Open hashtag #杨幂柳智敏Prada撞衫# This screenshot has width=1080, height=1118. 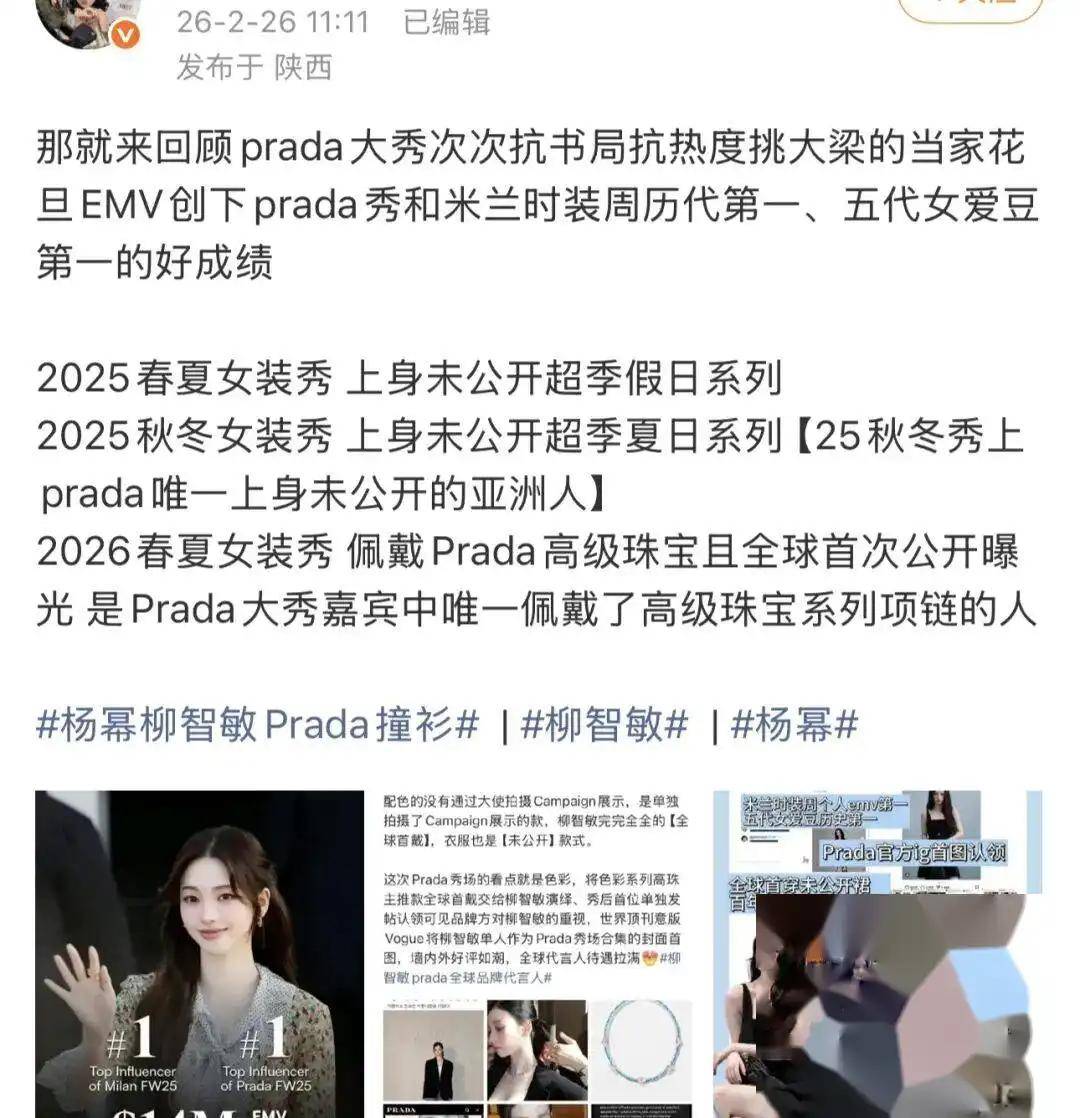258,725
